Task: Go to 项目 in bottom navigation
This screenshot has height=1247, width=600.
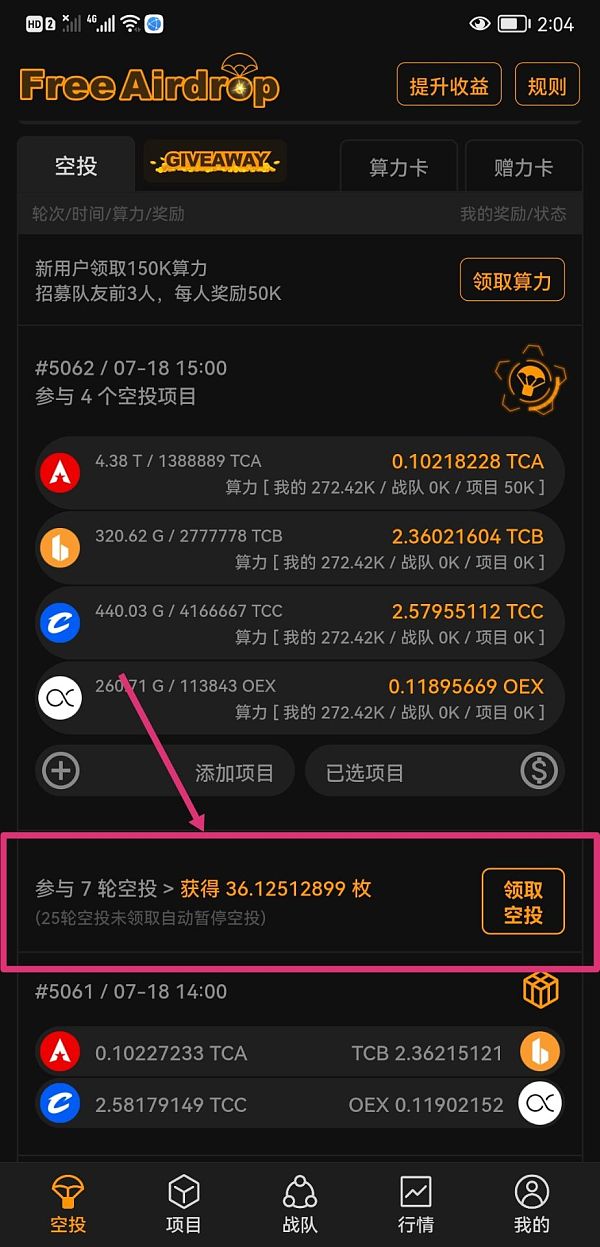Action: click(184, 1203)
